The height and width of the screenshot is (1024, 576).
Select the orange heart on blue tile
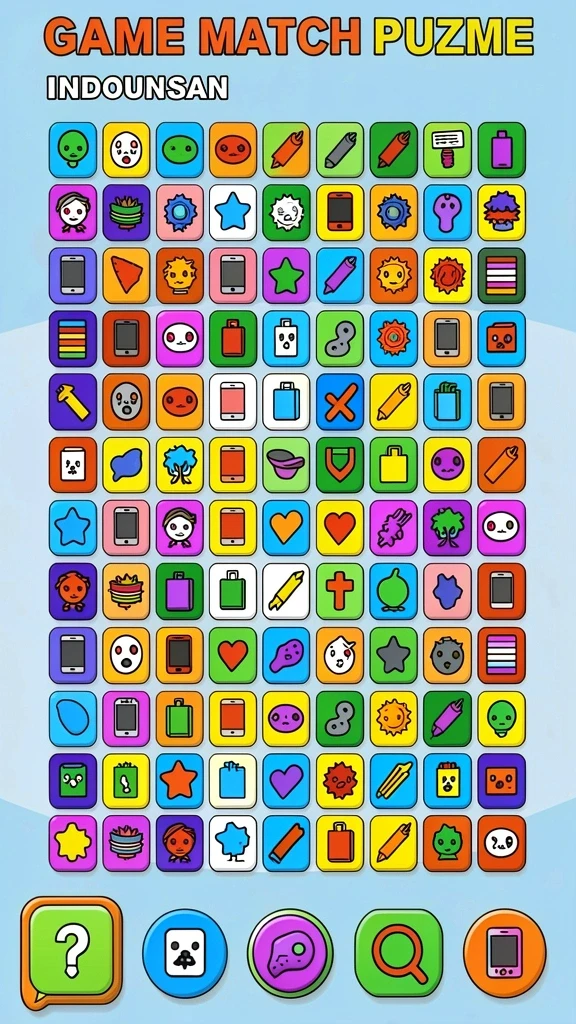[x=287, y=528]
